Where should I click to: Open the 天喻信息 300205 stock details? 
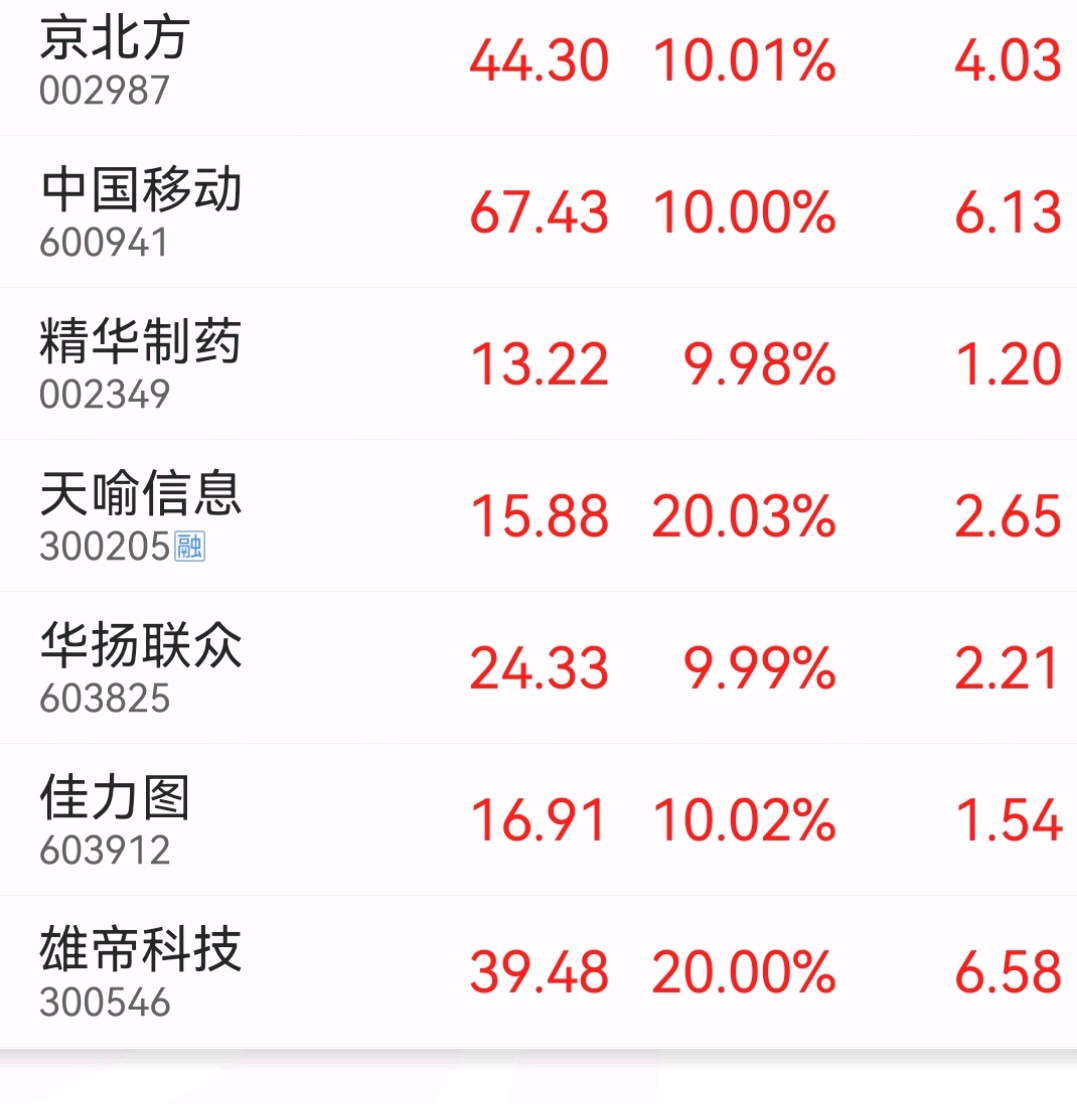coord(538,515)
